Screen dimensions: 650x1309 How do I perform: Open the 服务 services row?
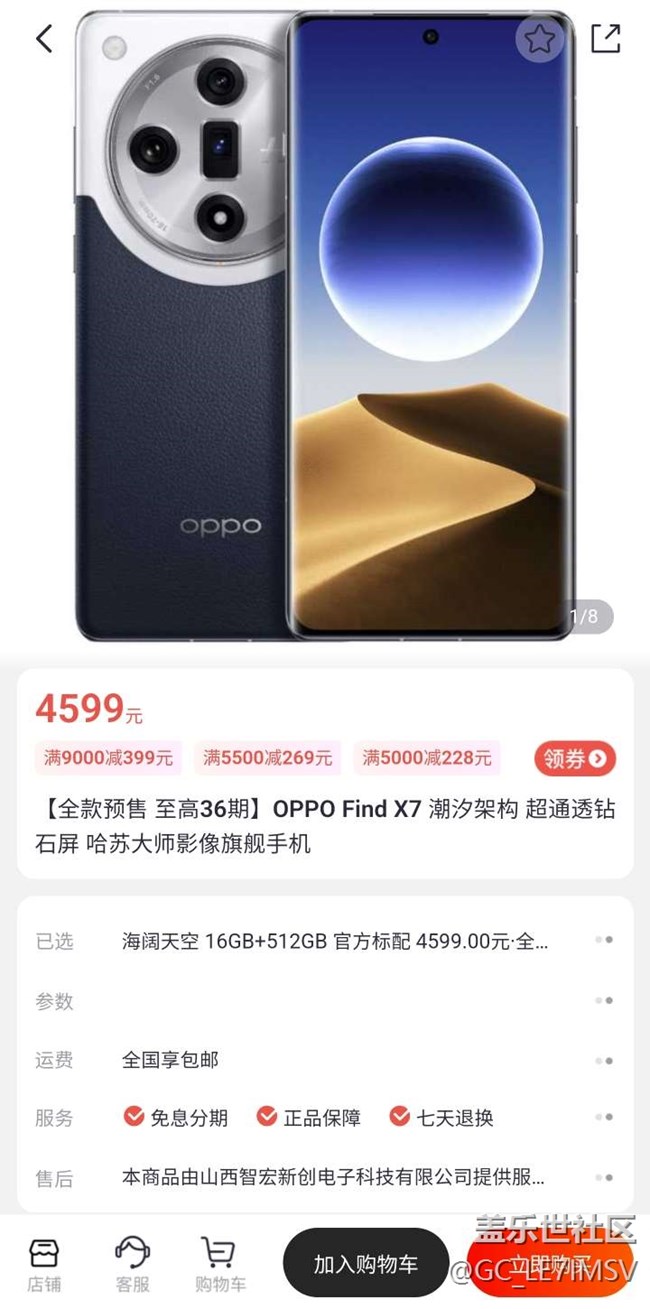point(325,1118)
